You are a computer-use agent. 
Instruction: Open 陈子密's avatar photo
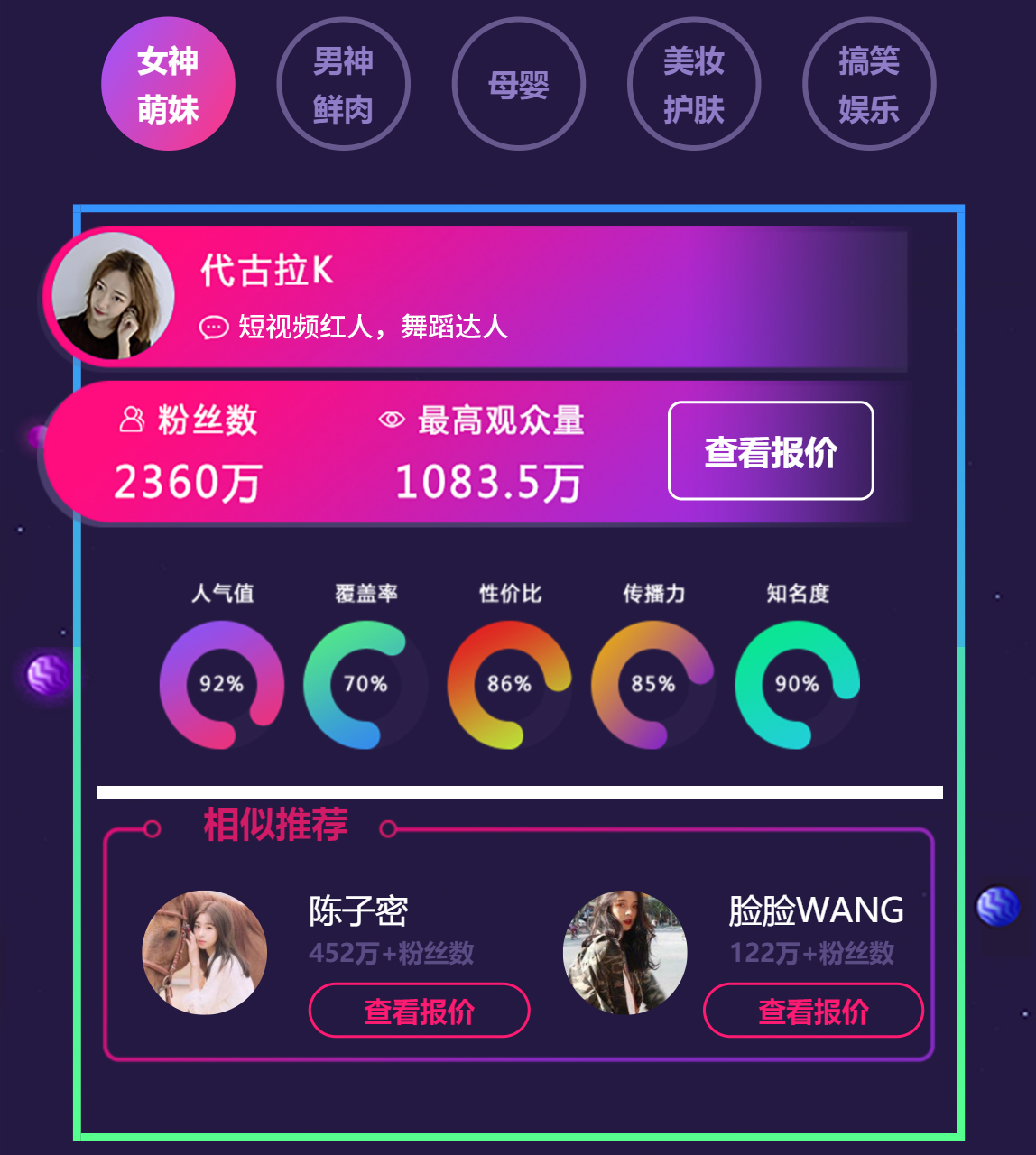[x=205, y=953]
